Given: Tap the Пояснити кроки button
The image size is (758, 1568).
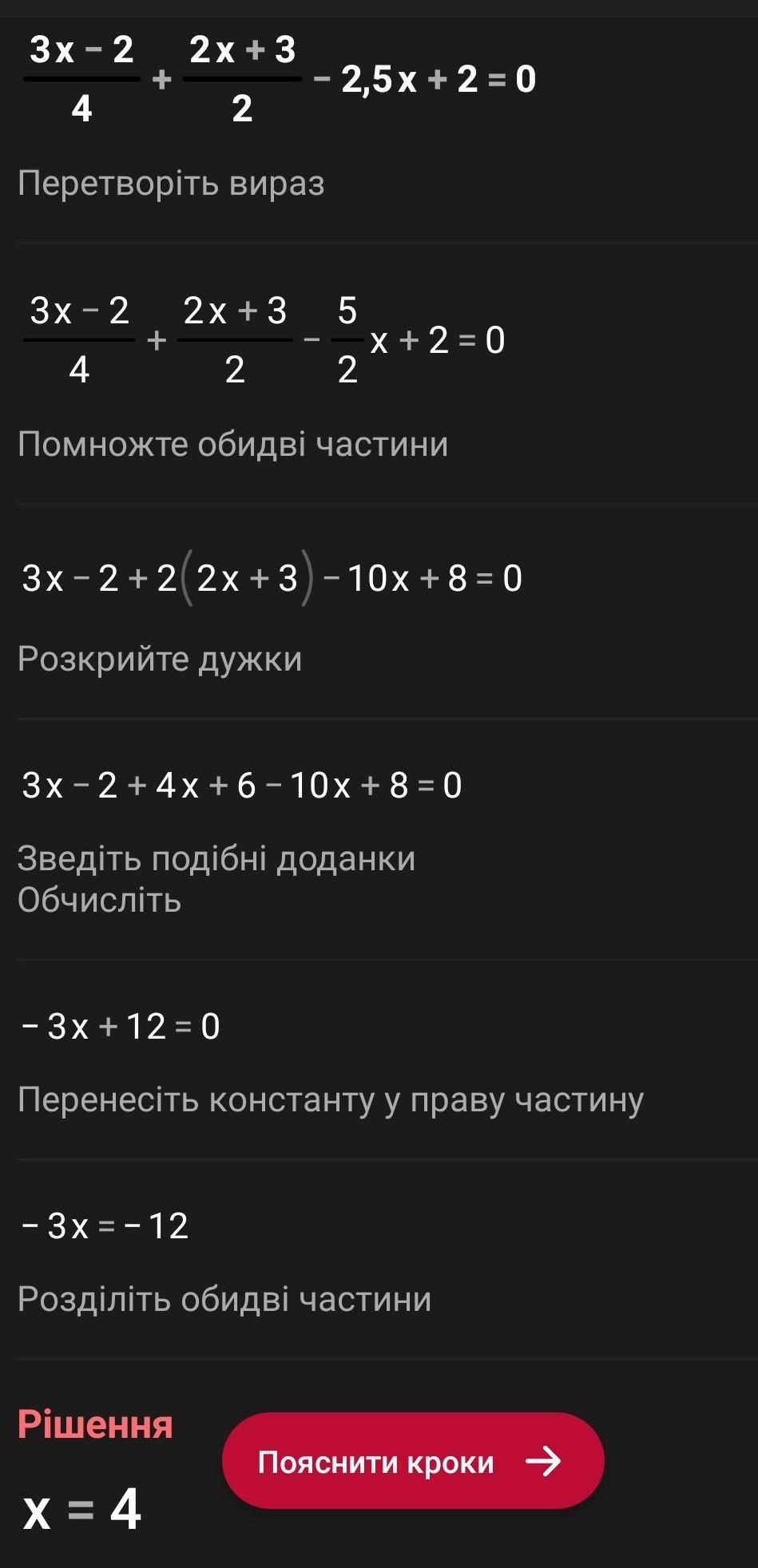Looking at the screenshot, I should (x=413, y=1461).
